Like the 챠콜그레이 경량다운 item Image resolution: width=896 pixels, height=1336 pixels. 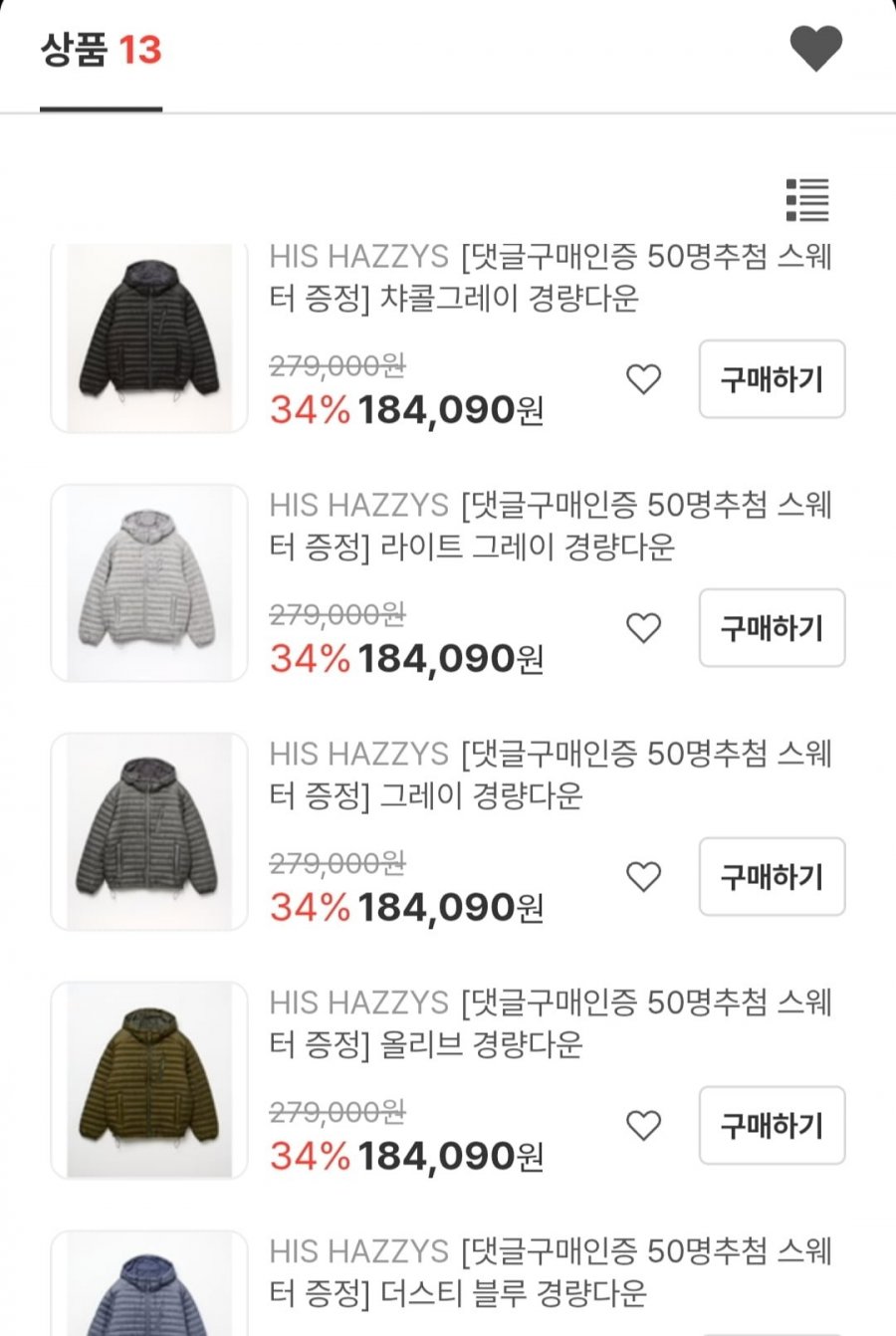[643, 379]
